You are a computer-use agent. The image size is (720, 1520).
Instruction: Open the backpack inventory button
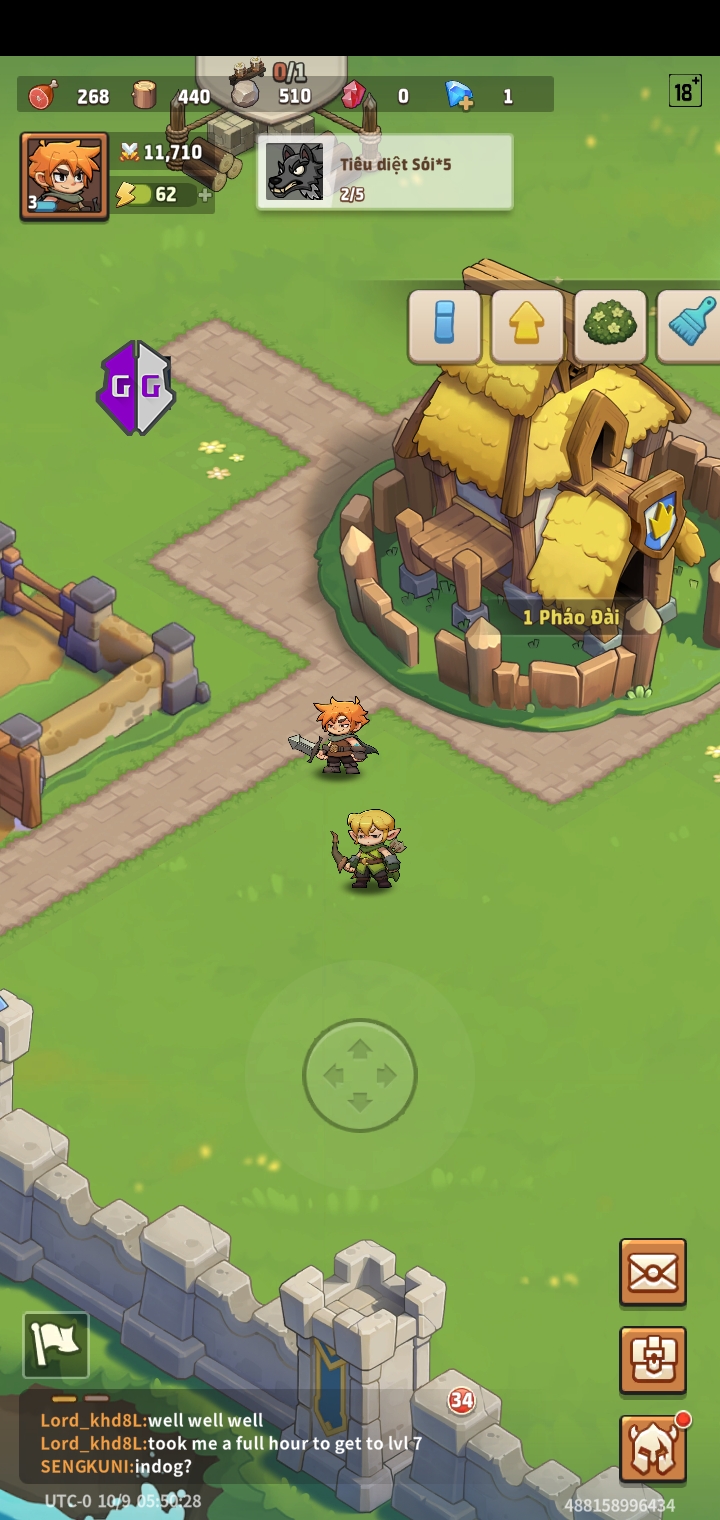click(653, 1360)
